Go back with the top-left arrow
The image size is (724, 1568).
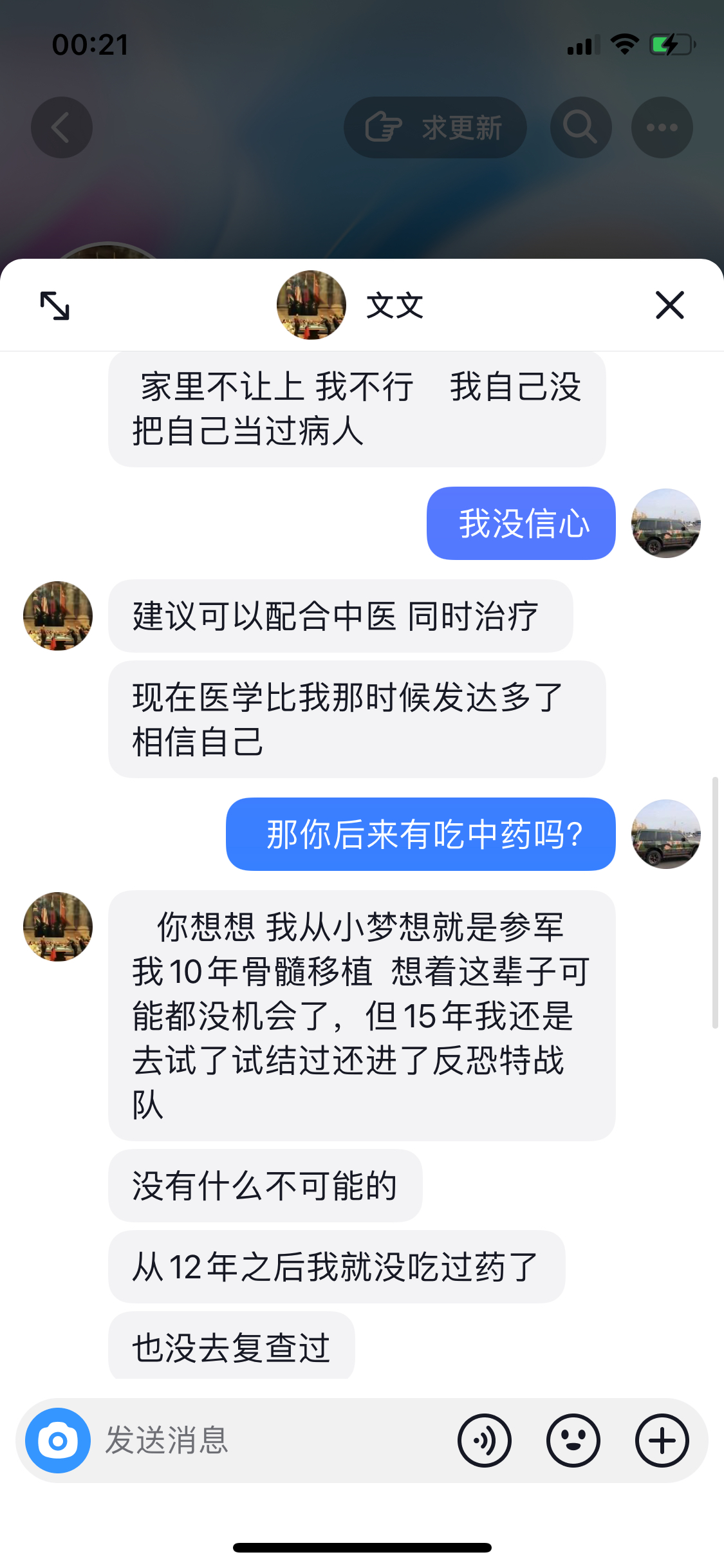(62, 127)
